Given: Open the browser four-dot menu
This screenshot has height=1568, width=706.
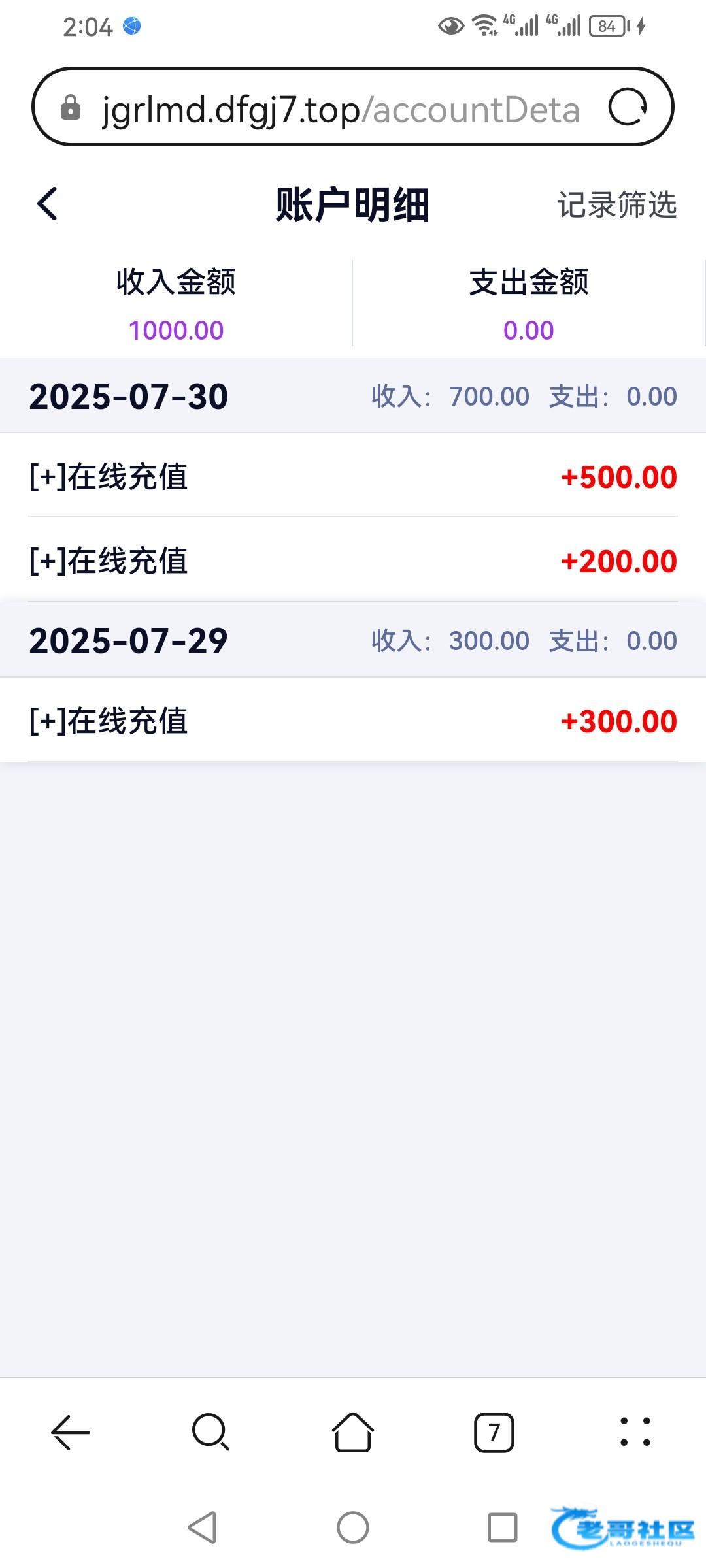Looking at the screenshot, I should pos(635,1432).
